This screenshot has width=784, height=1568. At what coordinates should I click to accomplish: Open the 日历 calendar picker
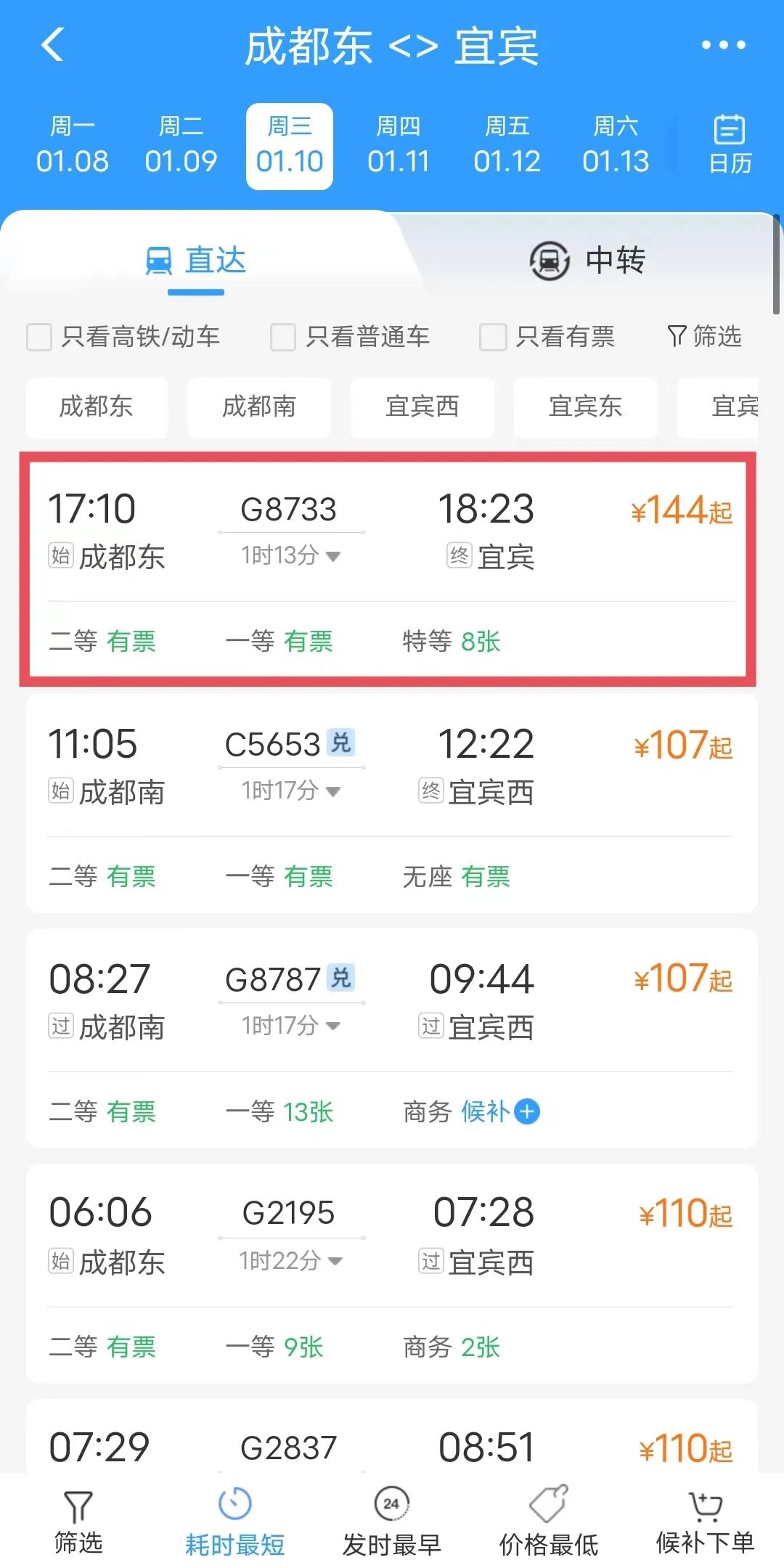(x=729, y=145)
